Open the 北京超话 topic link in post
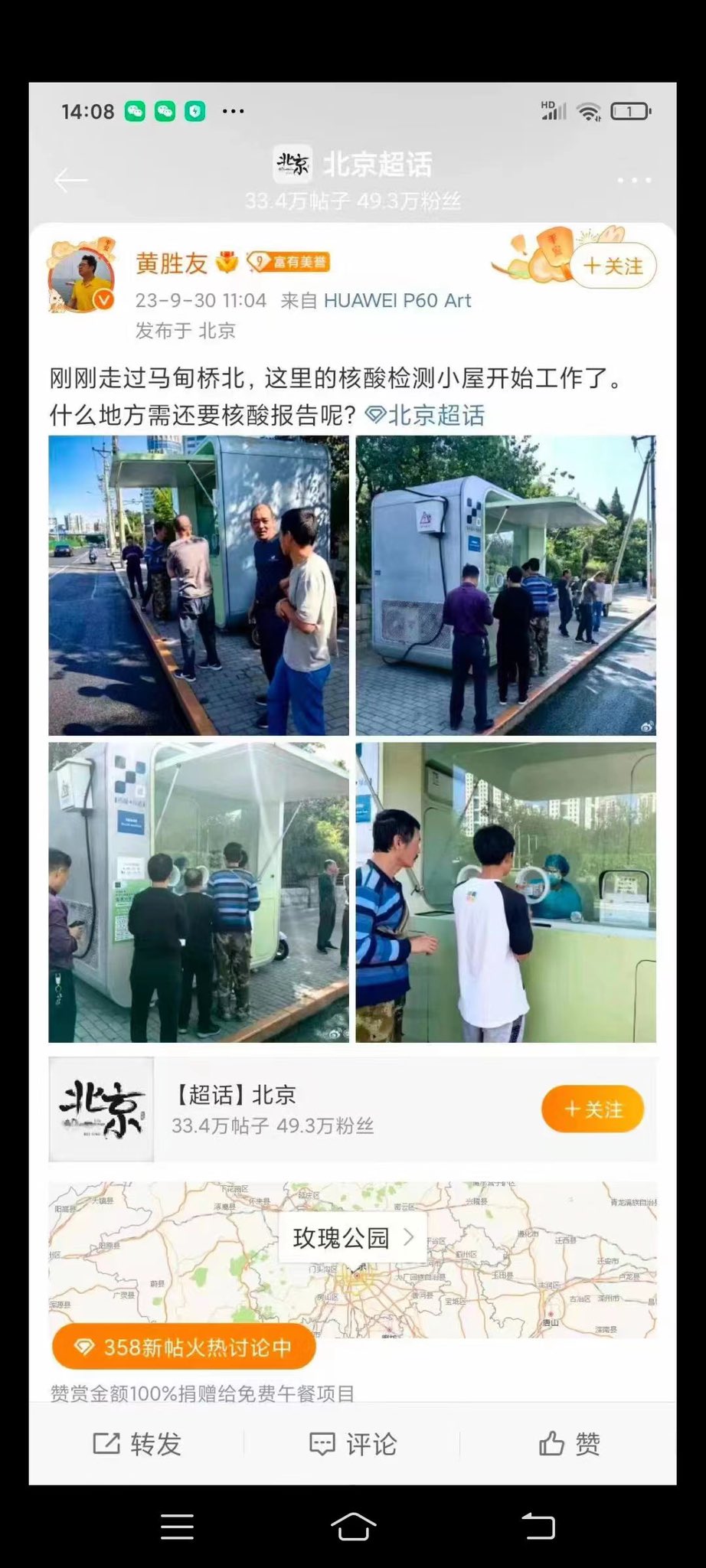This screenshot has width=706, height=1568. (426, 415)
